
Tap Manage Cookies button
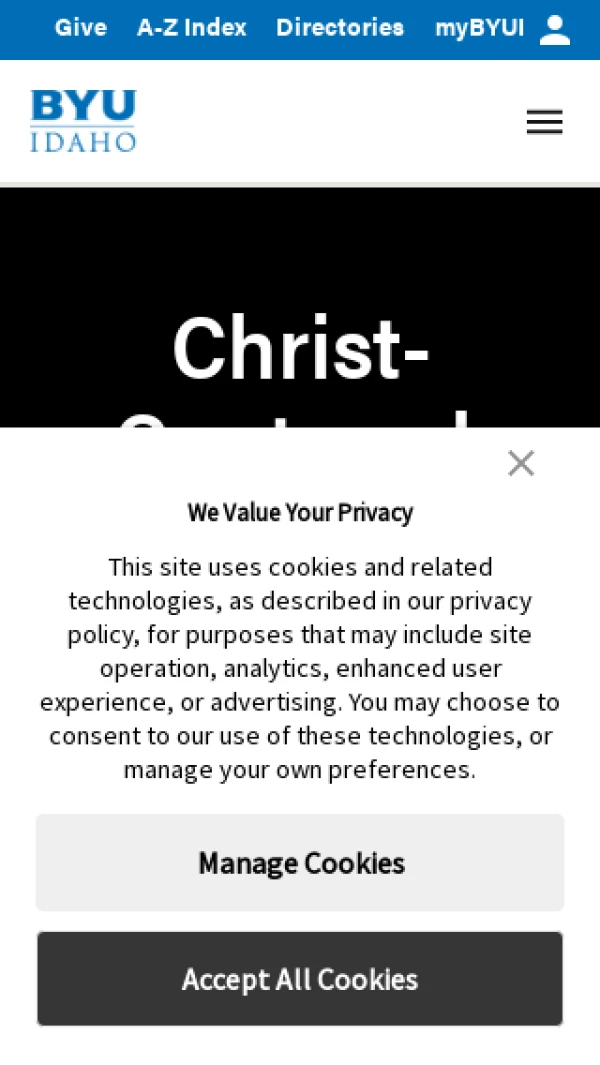[300, 862]
